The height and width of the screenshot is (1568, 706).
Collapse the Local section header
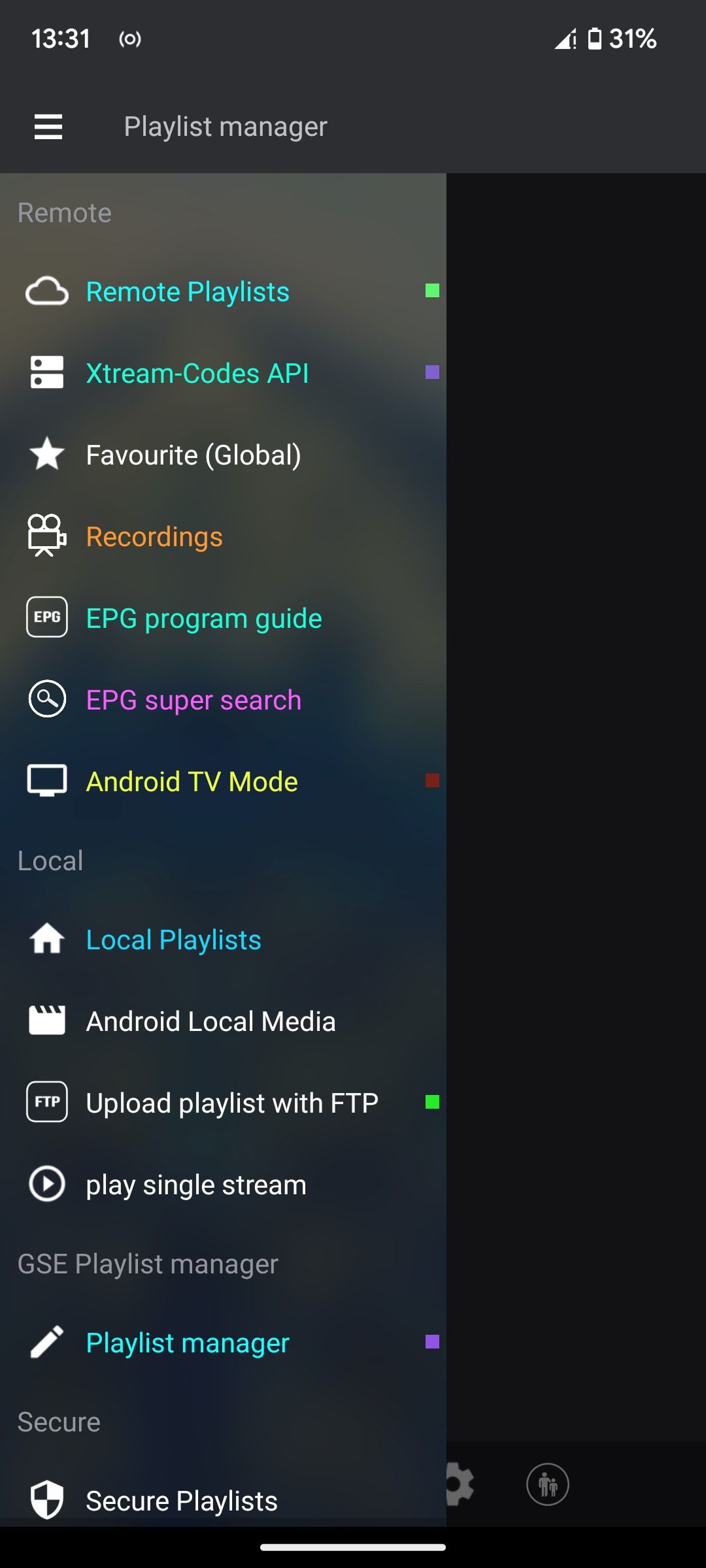pyautogui.click(x=50, y=860)
